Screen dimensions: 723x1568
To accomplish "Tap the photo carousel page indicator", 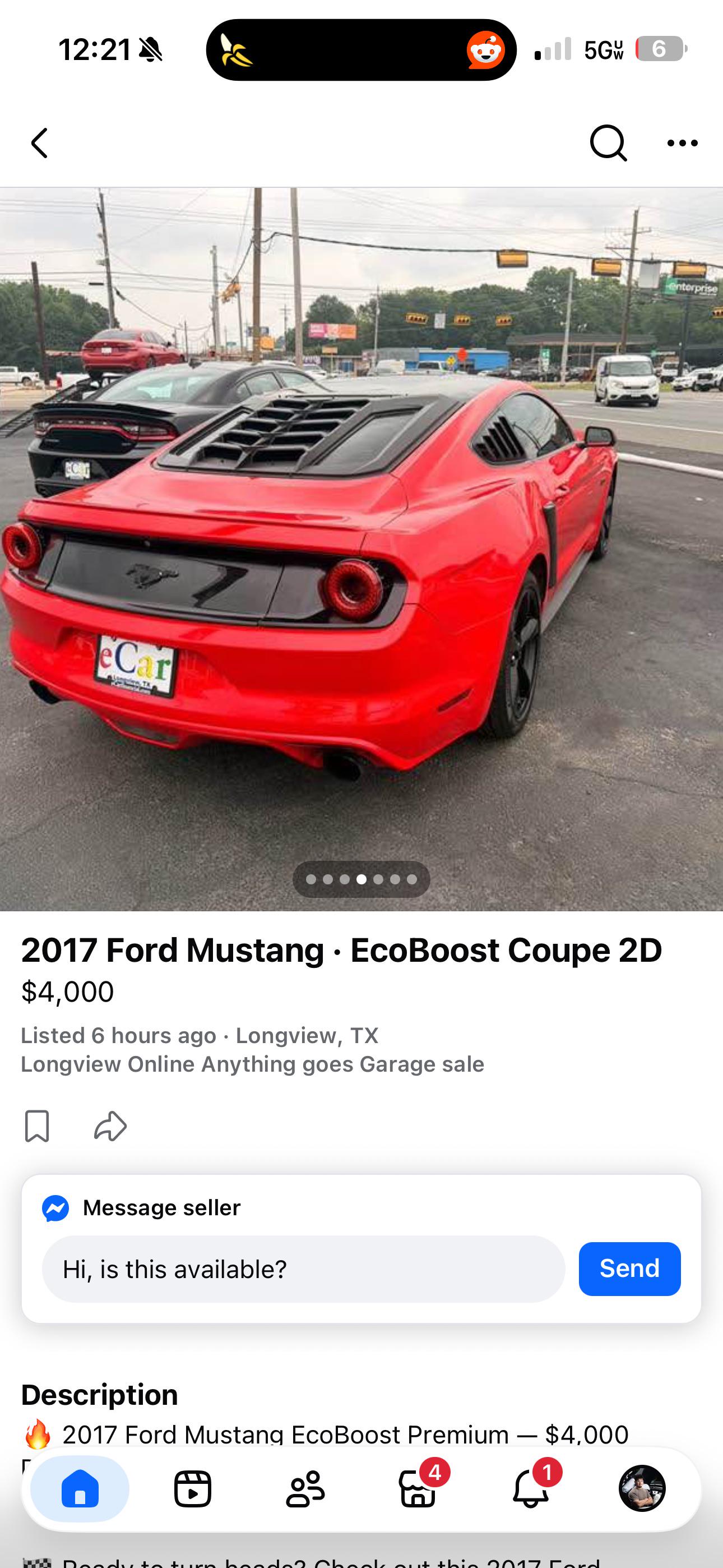I will point(361,879).
